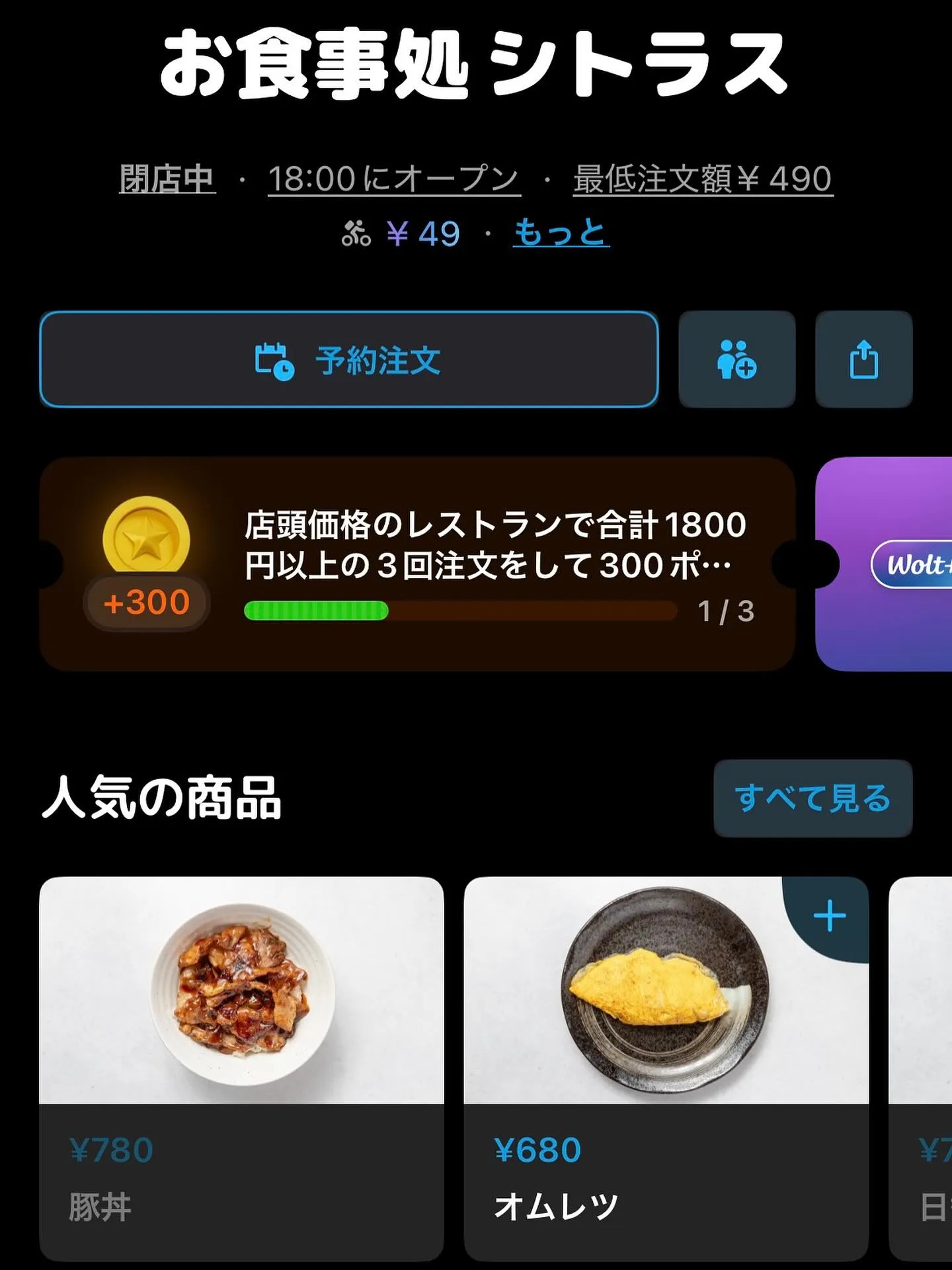The width and height of the screenshot is (952, 1270).
Task: Open the 18:00にオープン hours link
Action: tap(394, 179)
